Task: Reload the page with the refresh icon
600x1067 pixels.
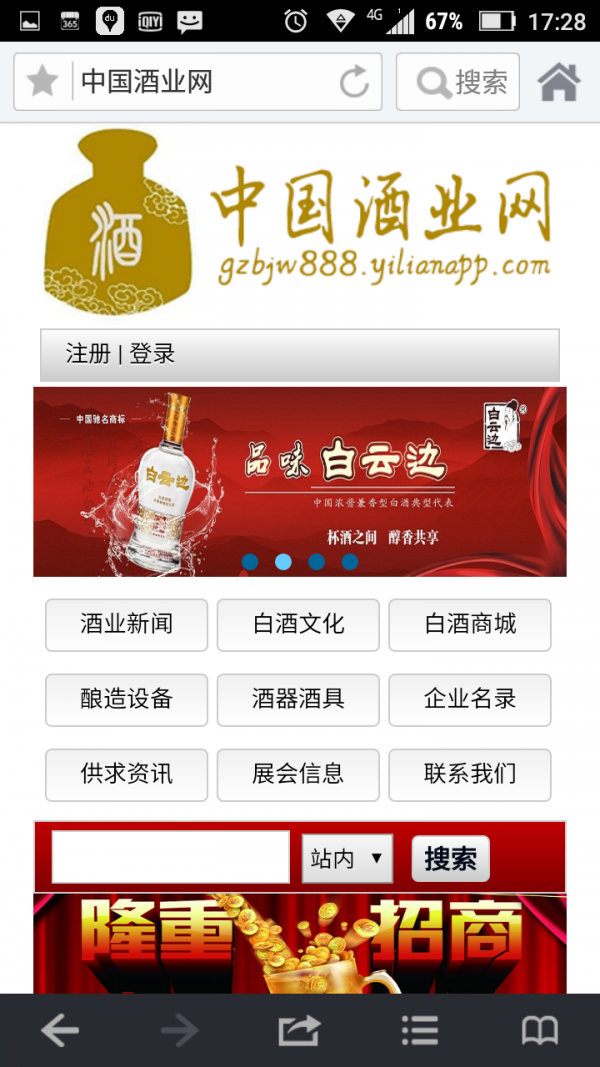Action: (354, 82)
